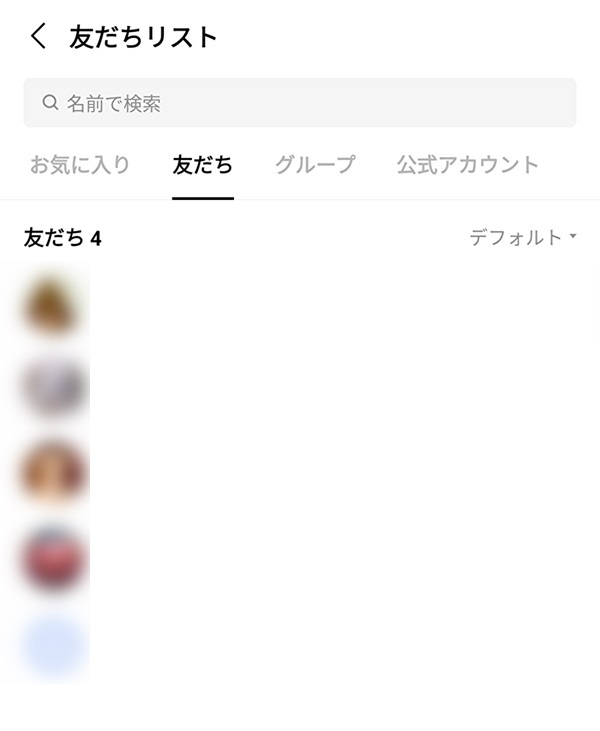Tap the 名前で検索 search field
Image resolution: width=600 pixels, height=731 pixels.
pyautogui.click(x=300, y=103)
